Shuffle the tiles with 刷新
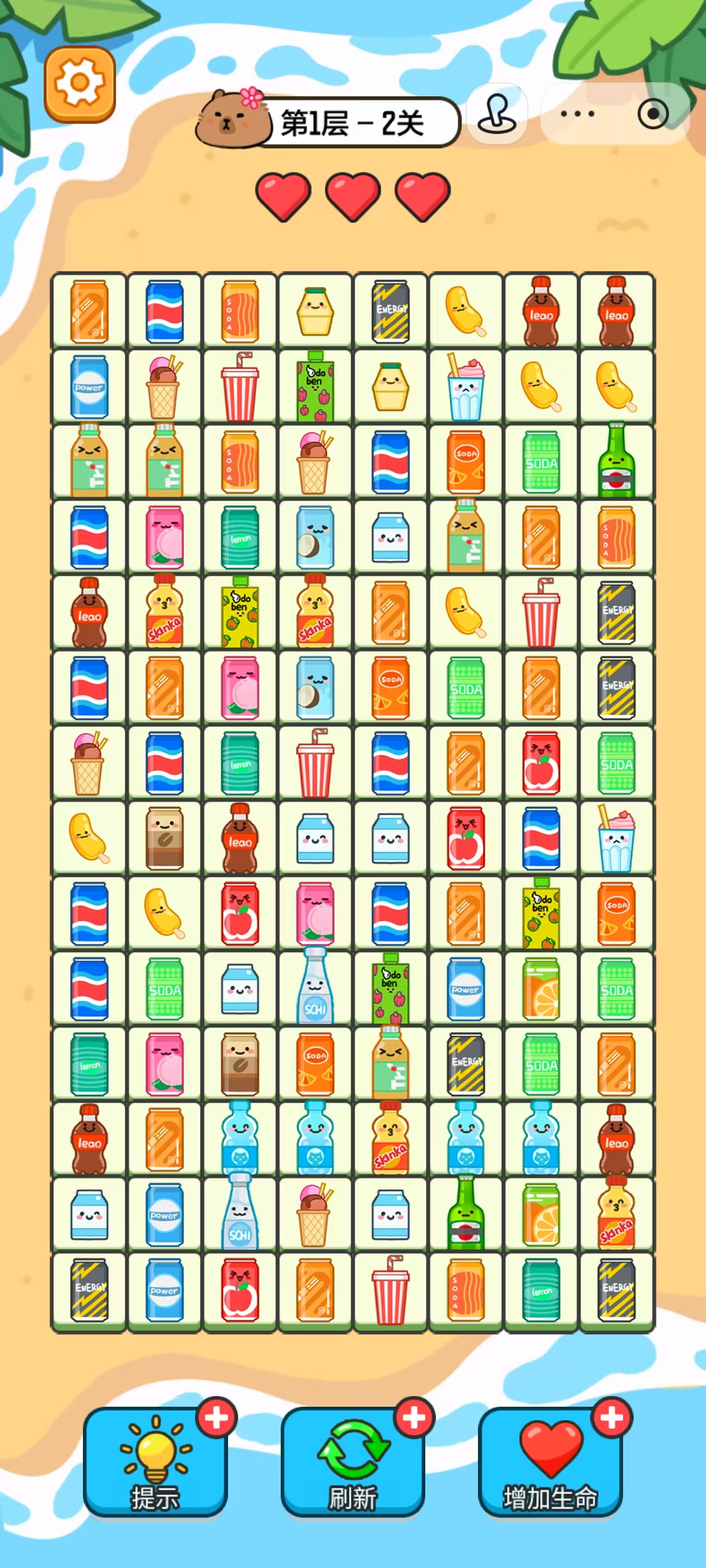The width and height of the screenshot is (706, 1568). click(352, 1463)
